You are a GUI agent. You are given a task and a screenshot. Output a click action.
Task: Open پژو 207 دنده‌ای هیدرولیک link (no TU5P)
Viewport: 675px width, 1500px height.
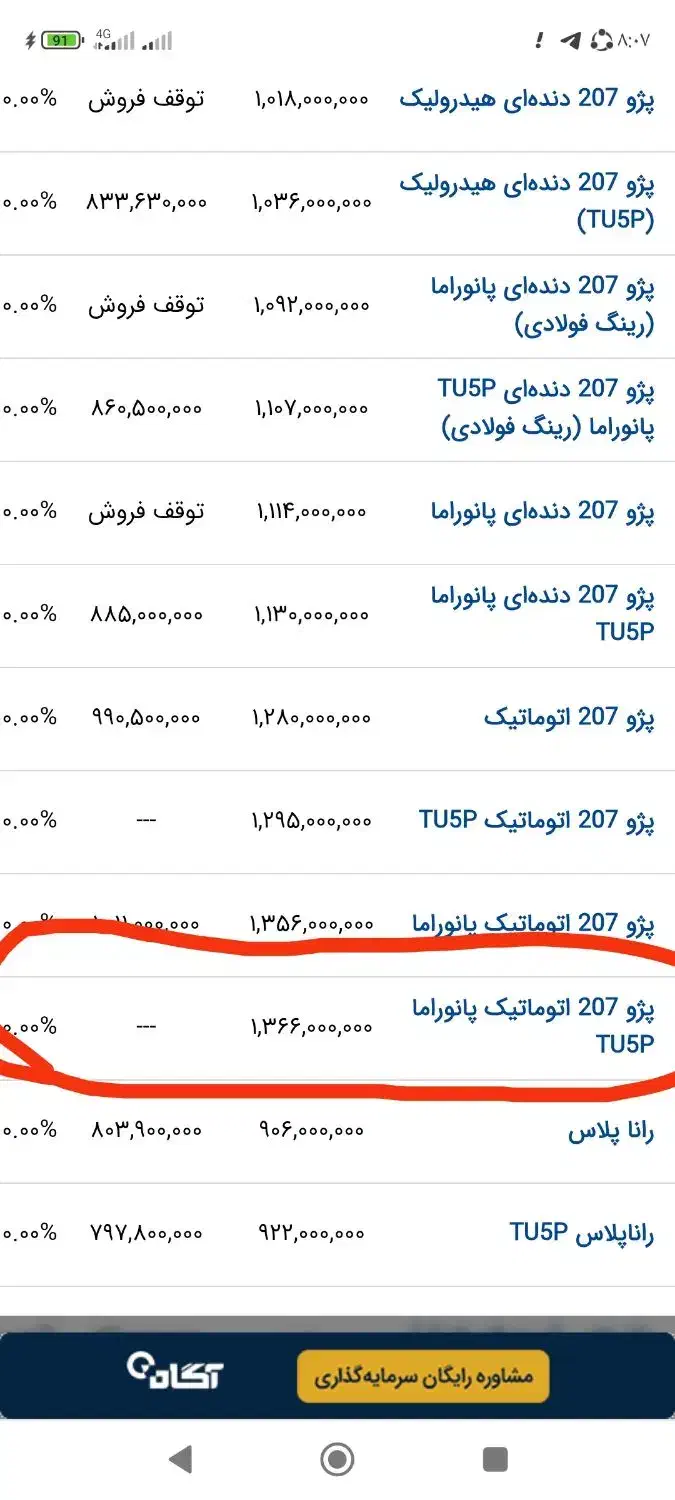point(527,100)
